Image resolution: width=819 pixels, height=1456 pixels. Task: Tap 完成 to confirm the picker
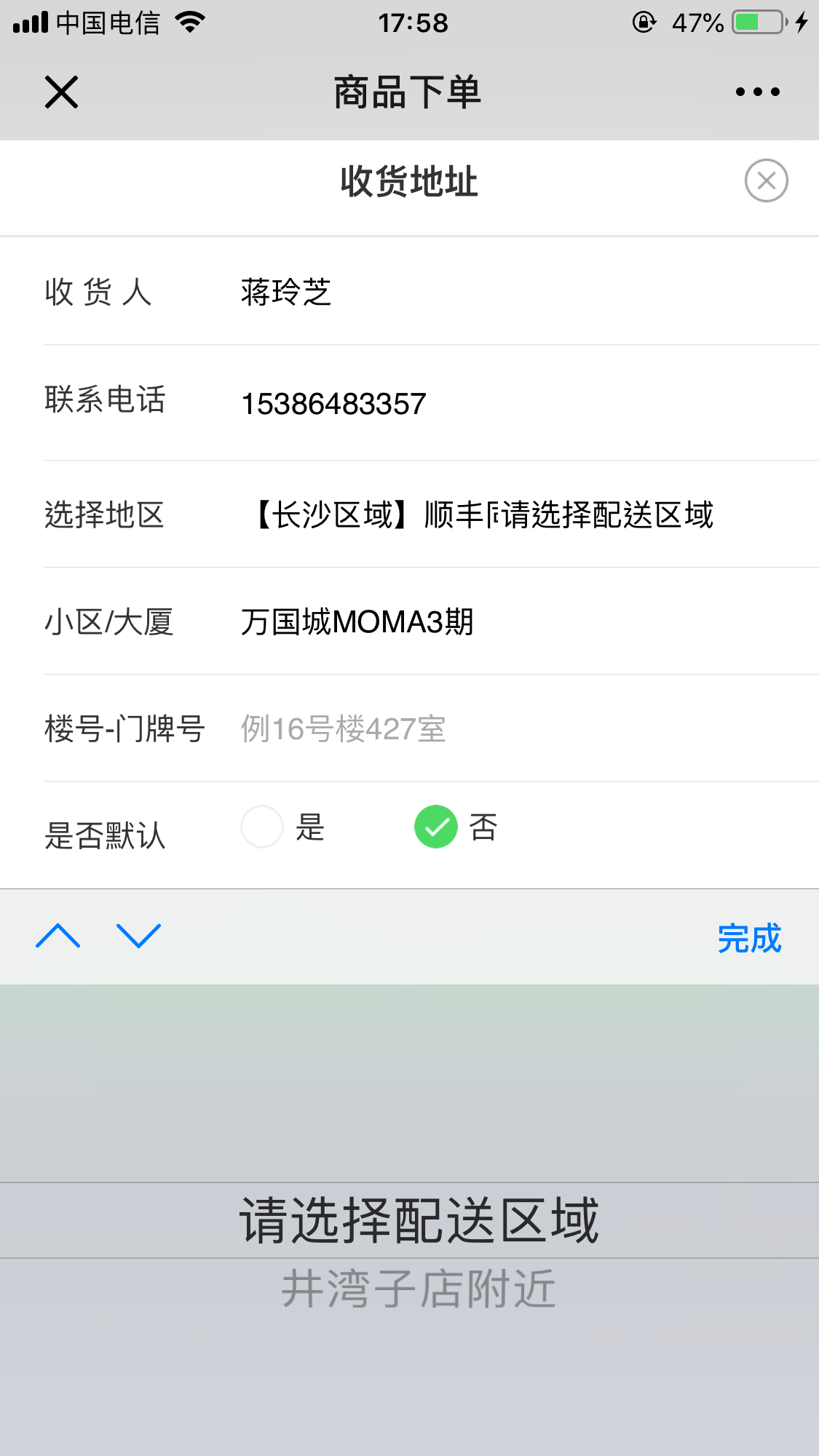pyautogui.click(x=749, y=938)
